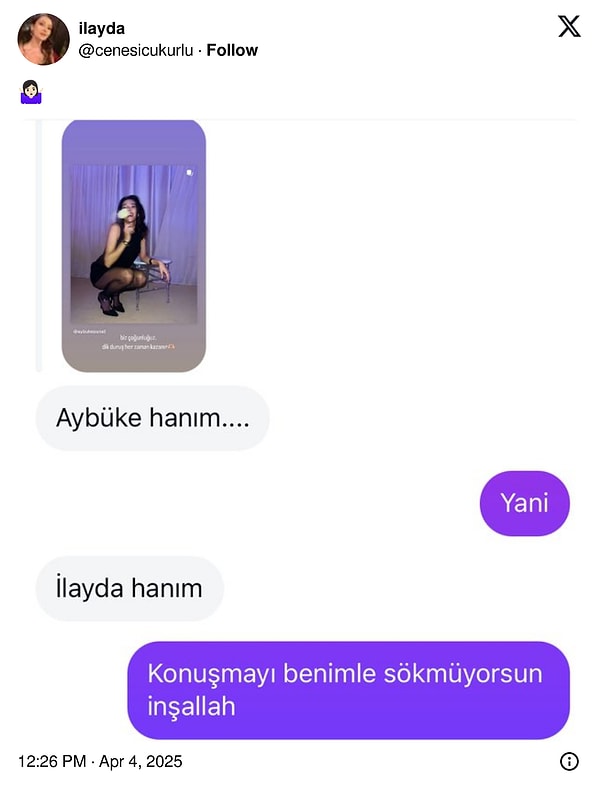Image resolution: width=600 pixels, height=792 pixels.
Task: Open the info icon about this post
Action: (x=569, y=762)
